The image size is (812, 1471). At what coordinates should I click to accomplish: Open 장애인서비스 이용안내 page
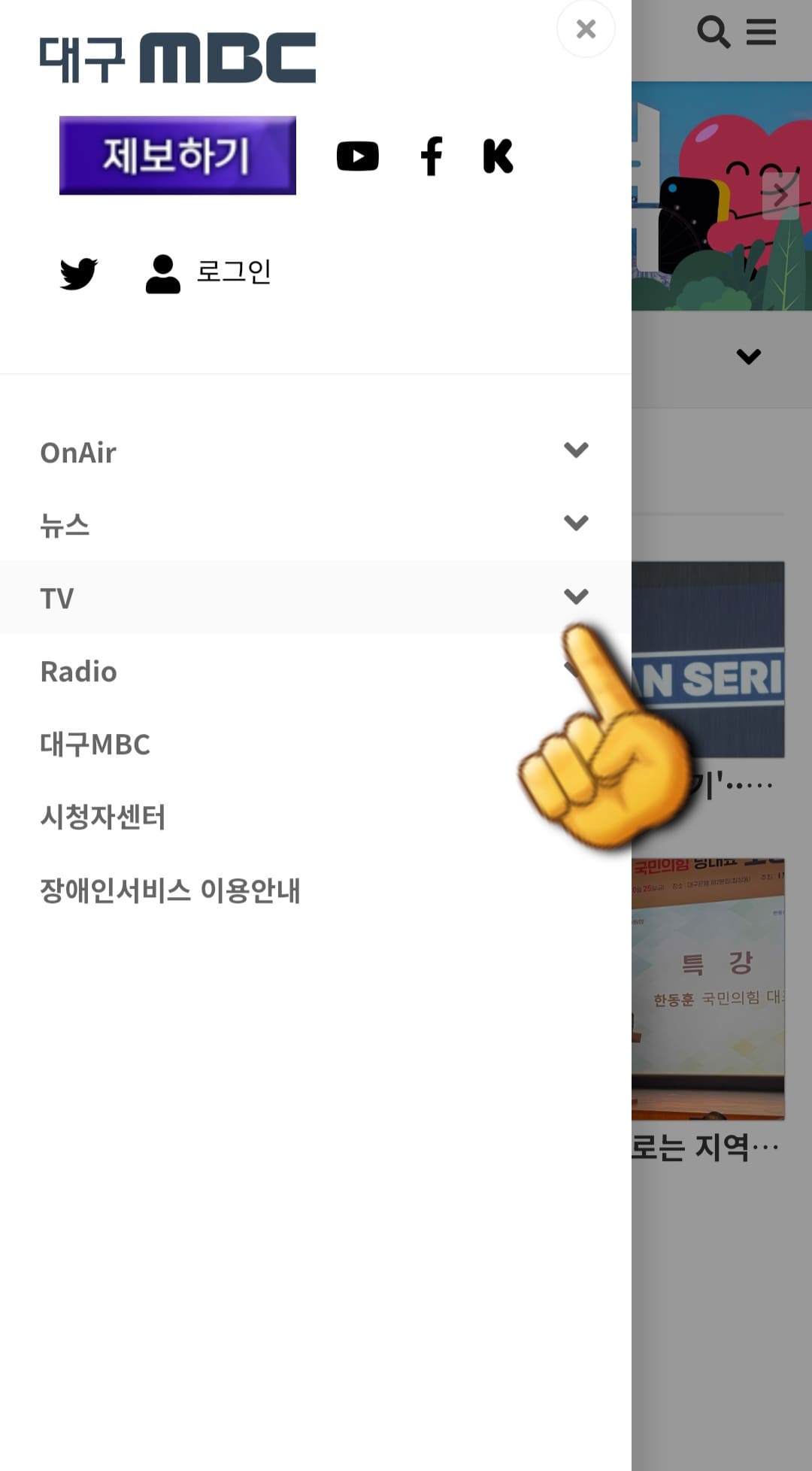point(170,891)
